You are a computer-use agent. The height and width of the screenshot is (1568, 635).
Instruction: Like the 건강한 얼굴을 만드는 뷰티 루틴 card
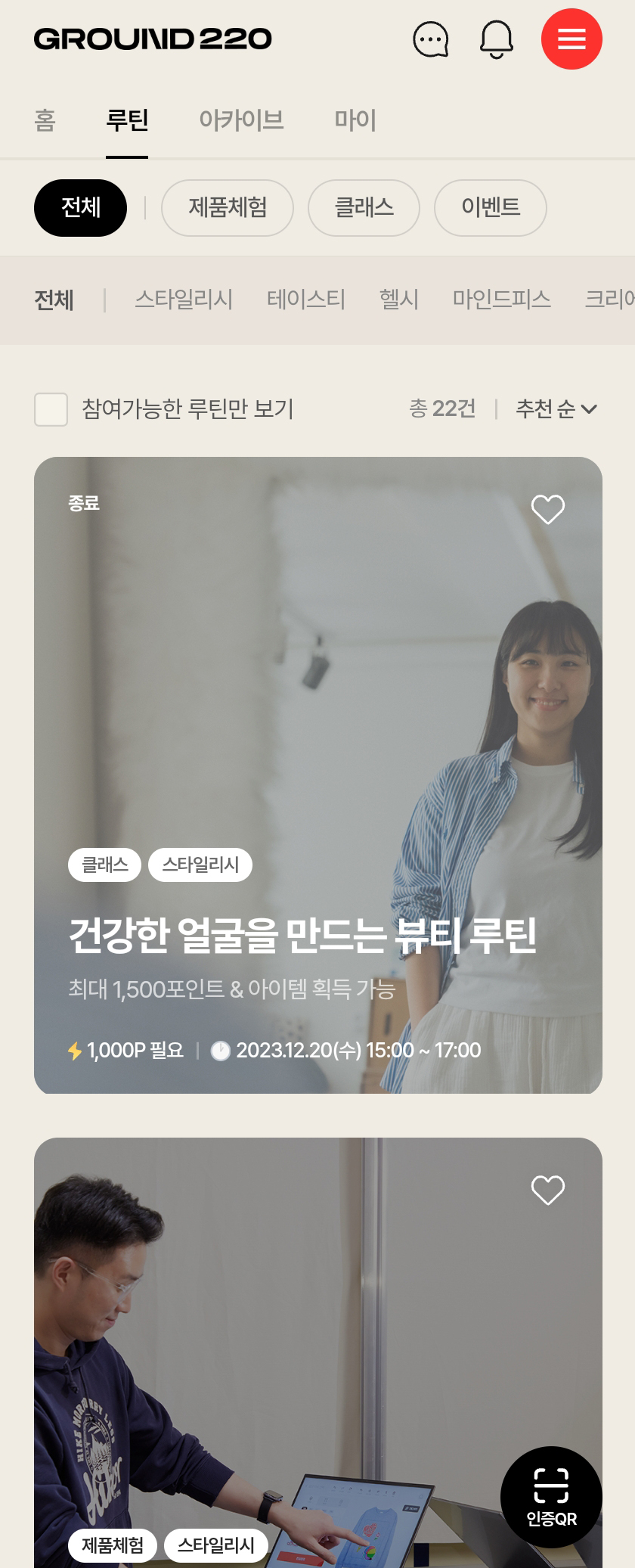tap(548, 509)
